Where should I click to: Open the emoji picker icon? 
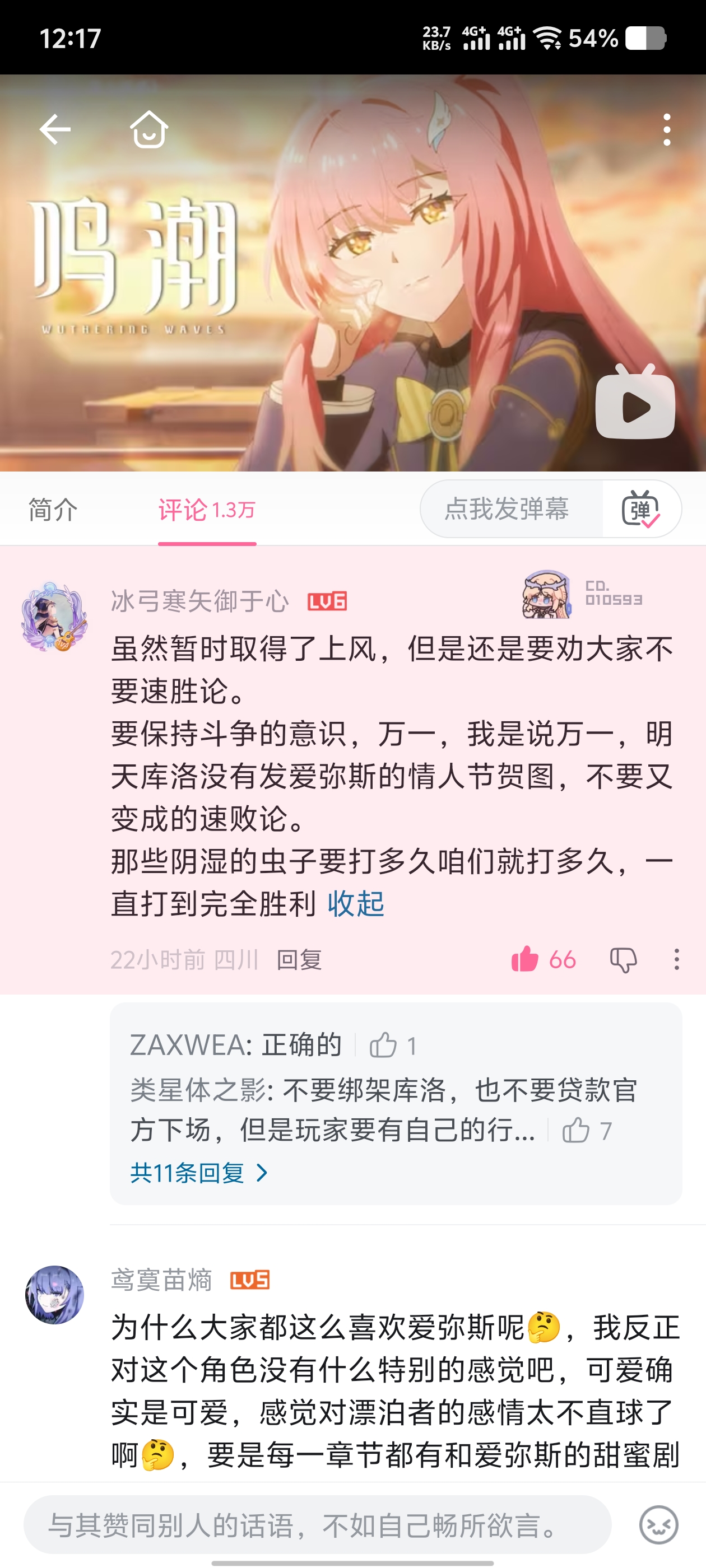point(658,1525)
